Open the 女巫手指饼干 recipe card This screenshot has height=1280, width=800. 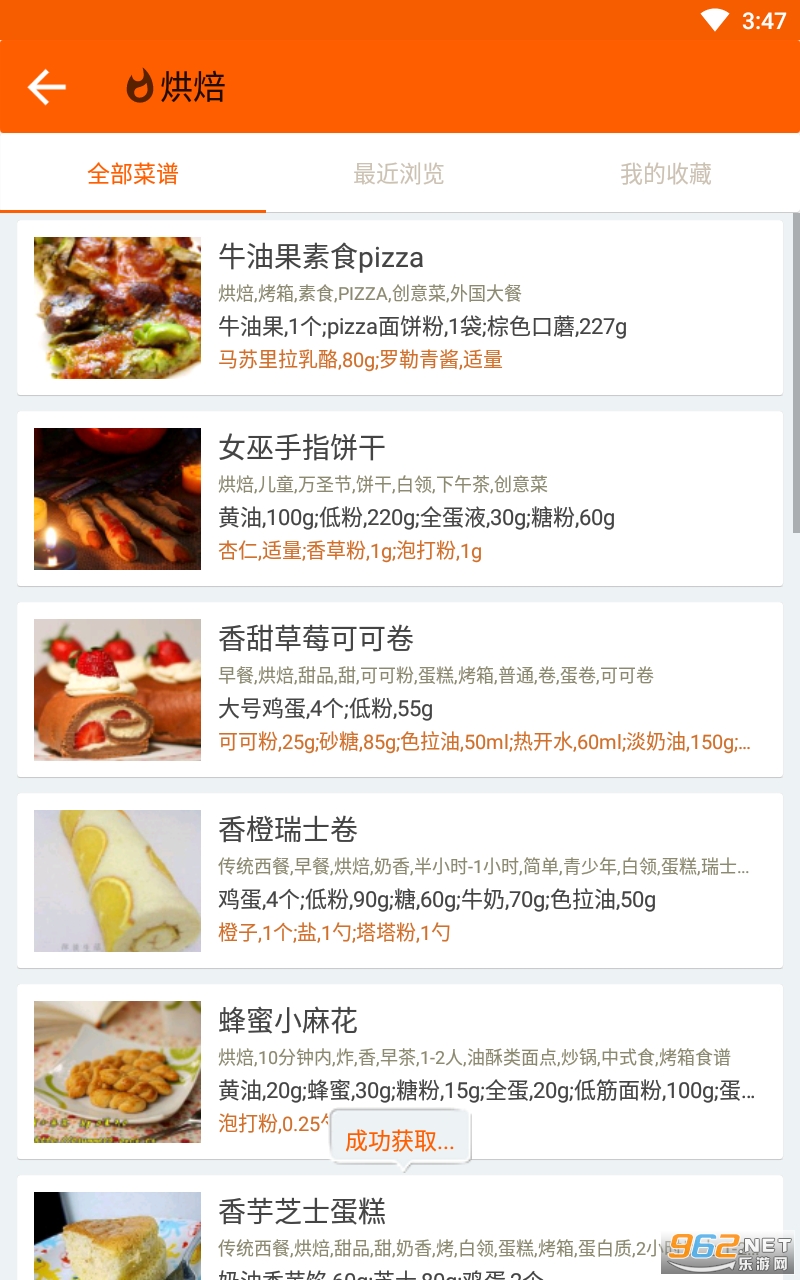click(400, 498)
